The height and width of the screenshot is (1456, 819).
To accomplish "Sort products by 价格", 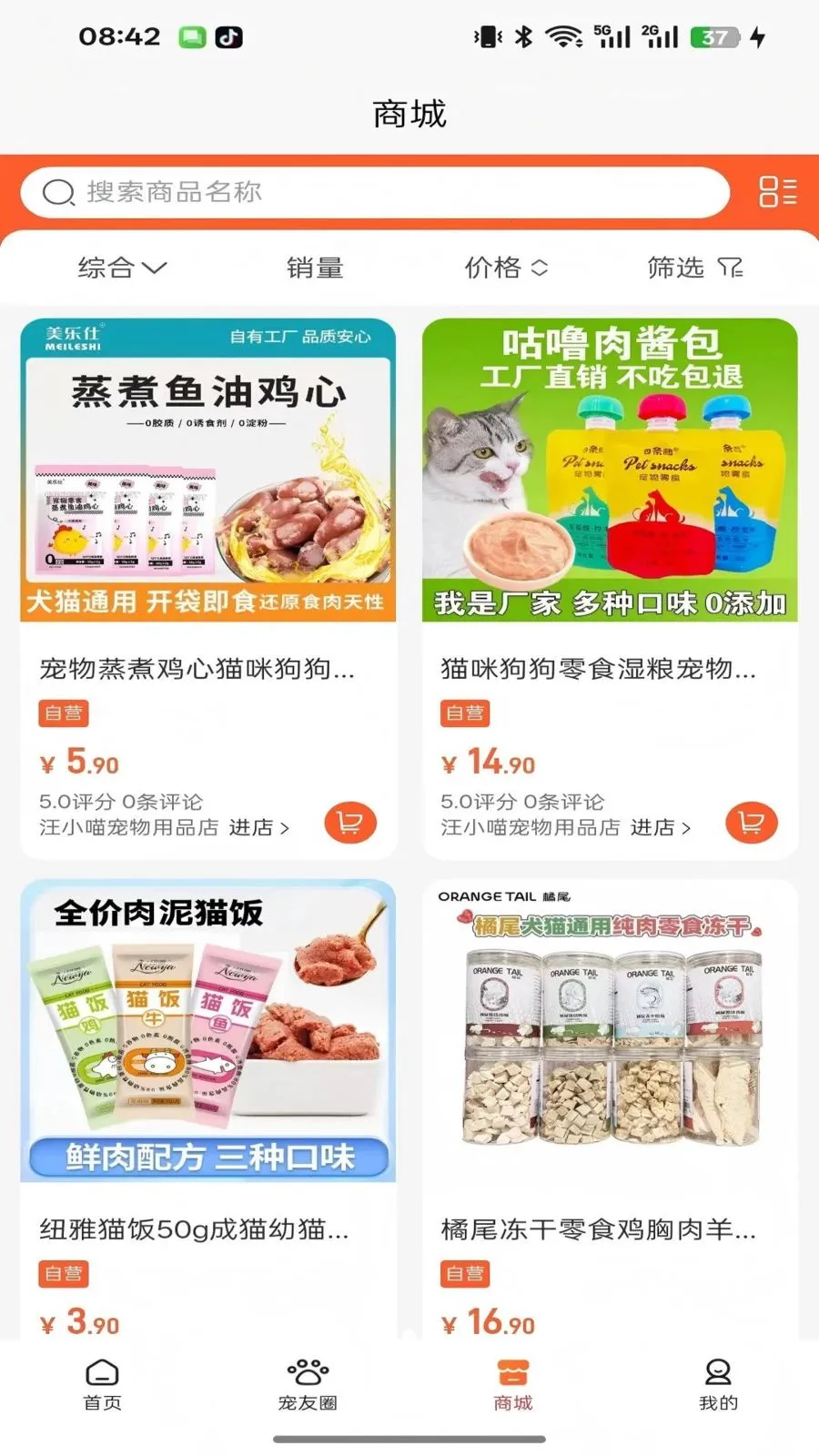I will [x=507, y=268].
